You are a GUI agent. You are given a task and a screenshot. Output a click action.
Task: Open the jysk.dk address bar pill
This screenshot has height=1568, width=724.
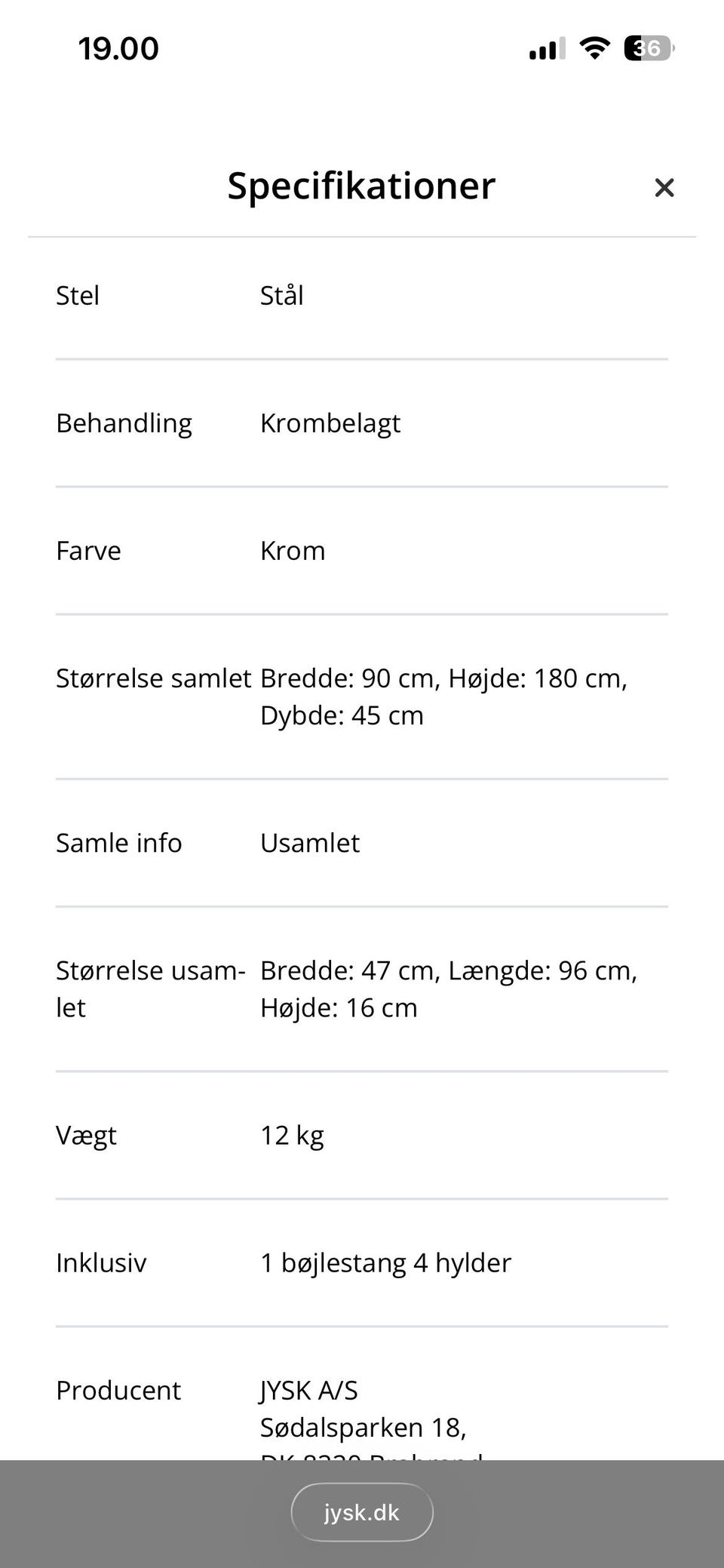coord(362,1511)
